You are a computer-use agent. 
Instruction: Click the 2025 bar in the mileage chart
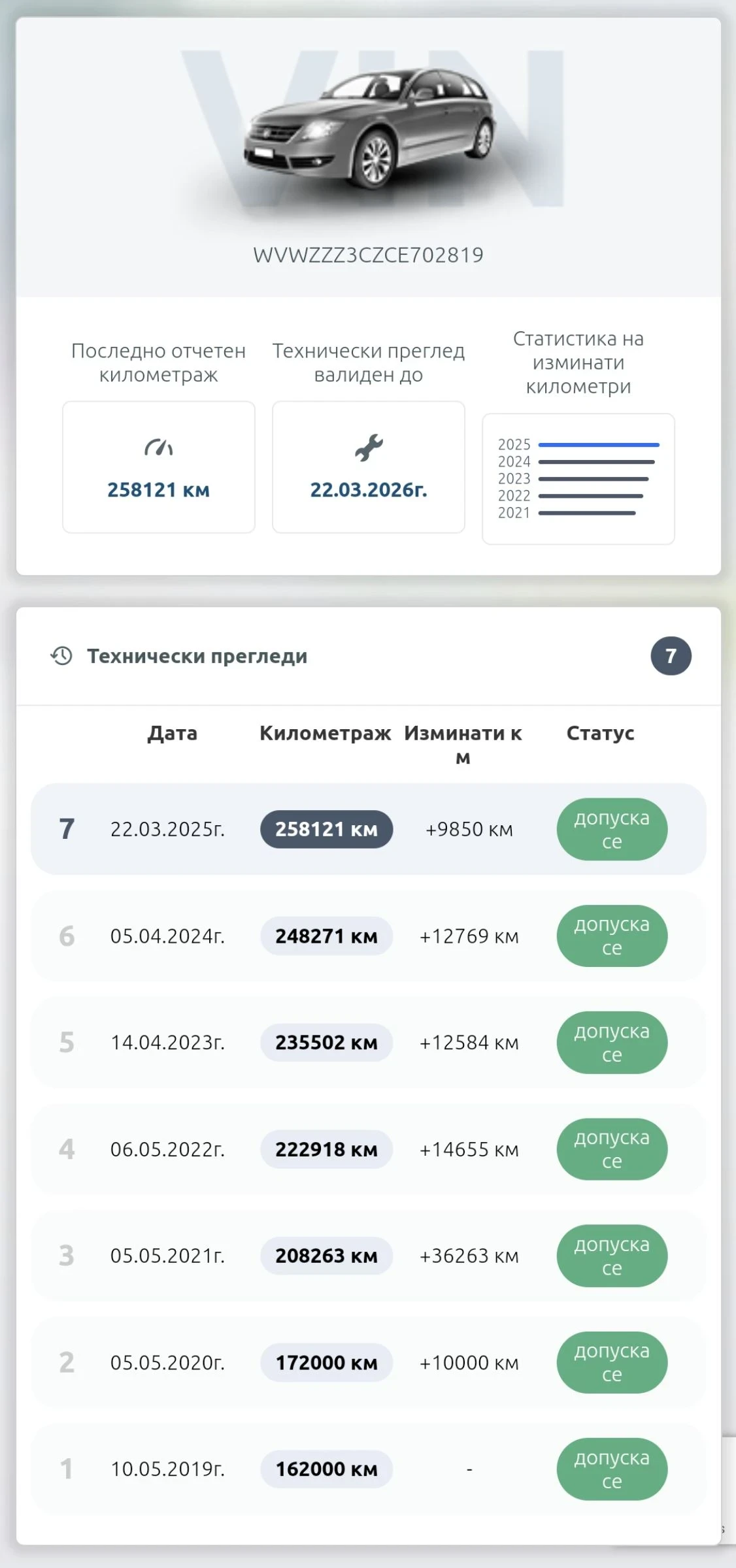pos(598,444)
